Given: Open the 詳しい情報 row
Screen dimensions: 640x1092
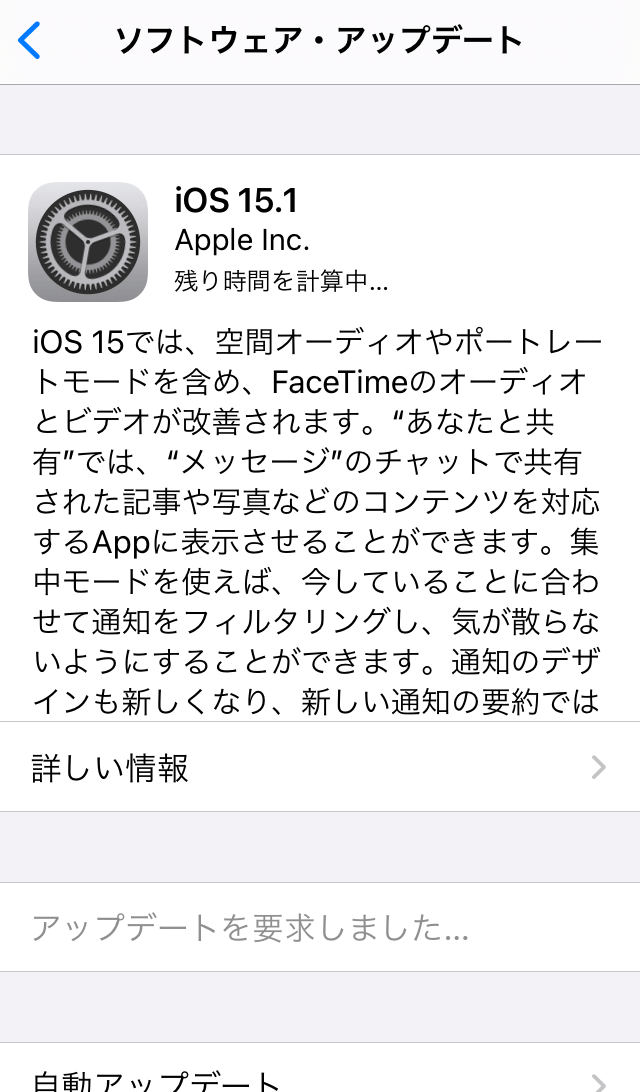Looking at the screenshot, I should [x=320, y=767].
